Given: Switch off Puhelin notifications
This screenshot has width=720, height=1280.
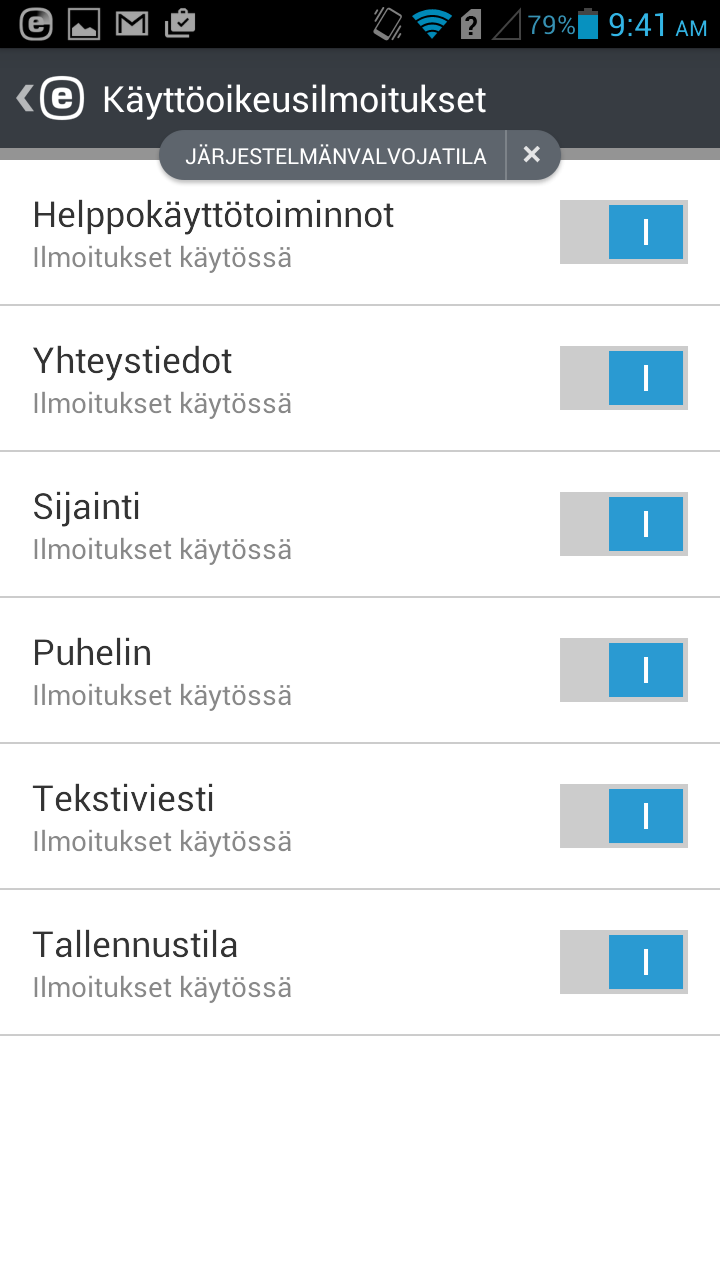Looking at the screenshot, I should tap(624, 670).
